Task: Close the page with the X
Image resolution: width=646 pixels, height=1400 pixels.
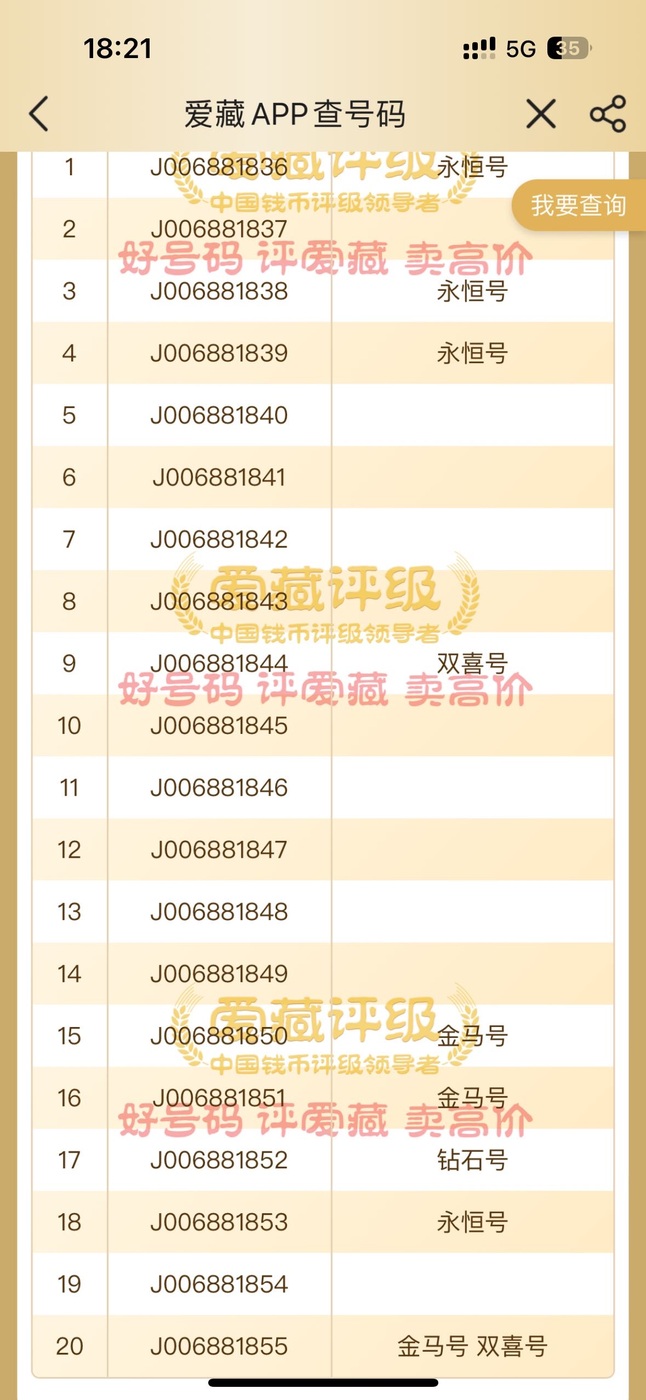Action: [541, 114]
